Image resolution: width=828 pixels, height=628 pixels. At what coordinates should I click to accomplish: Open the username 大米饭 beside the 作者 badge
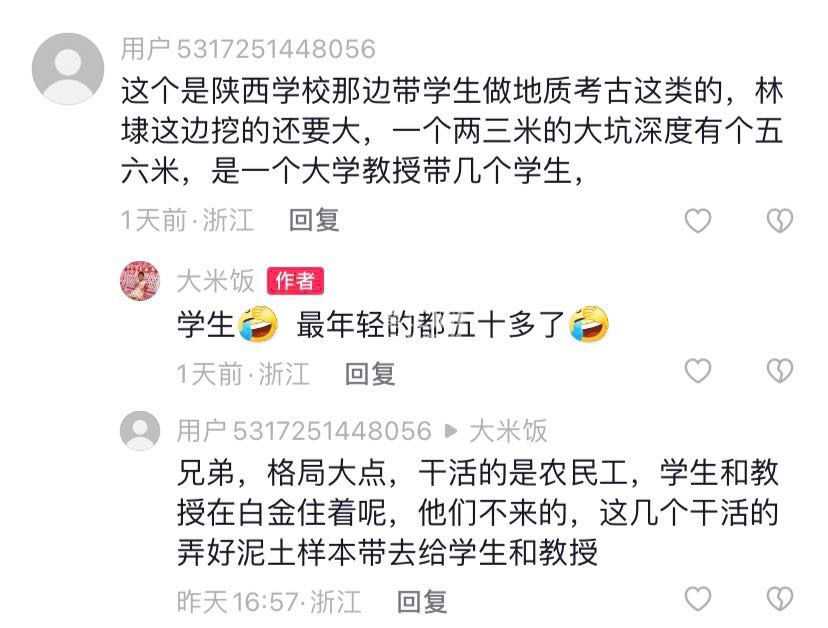pyautogui.click(x=215, y=281)
